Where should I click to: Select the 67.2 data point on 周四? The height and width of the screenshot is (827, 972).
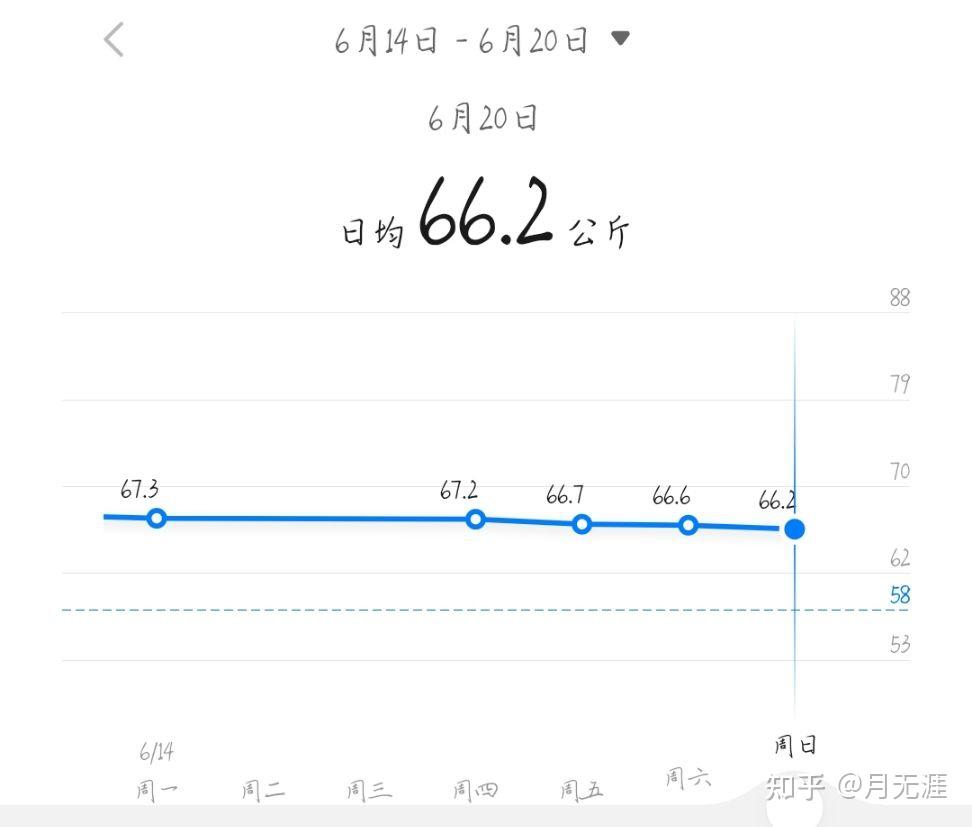[475, 519]
